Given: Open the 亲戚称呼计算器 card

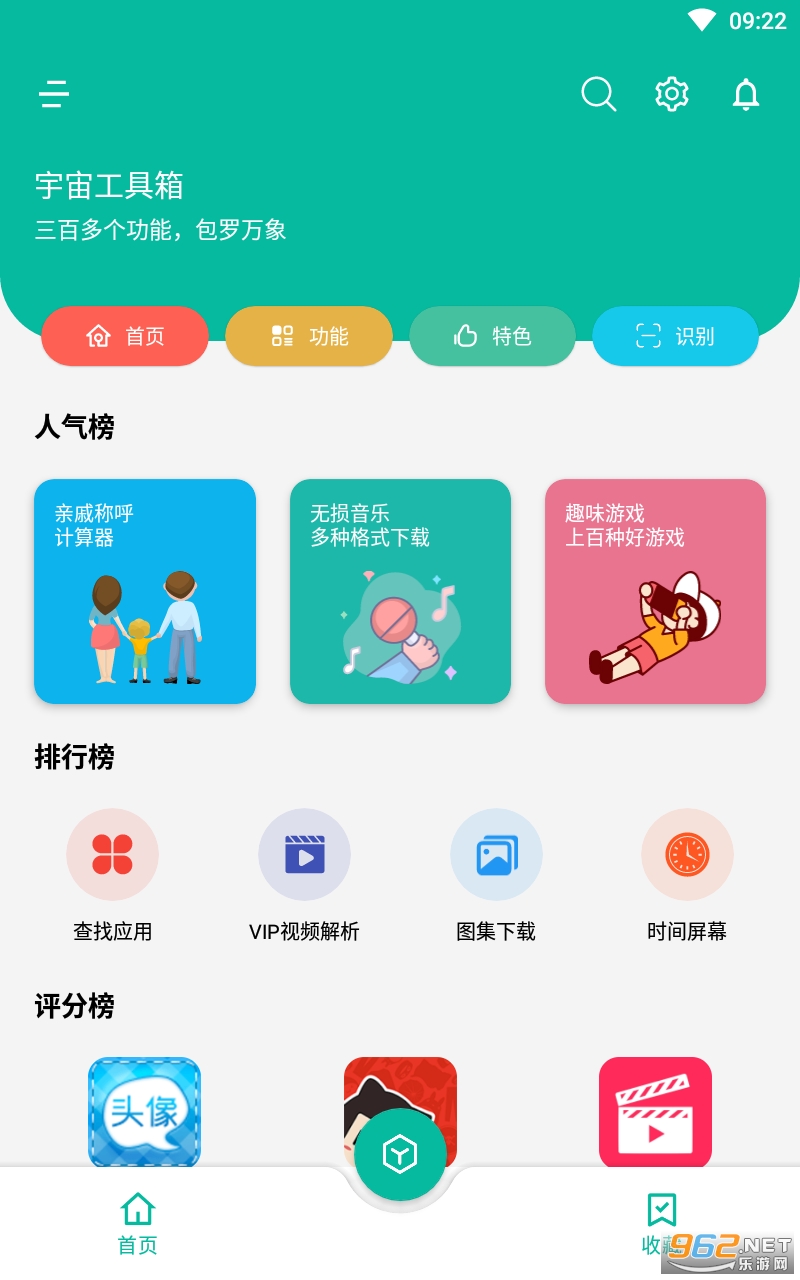Looking at the screenshot, I should (x=145, y=591).
